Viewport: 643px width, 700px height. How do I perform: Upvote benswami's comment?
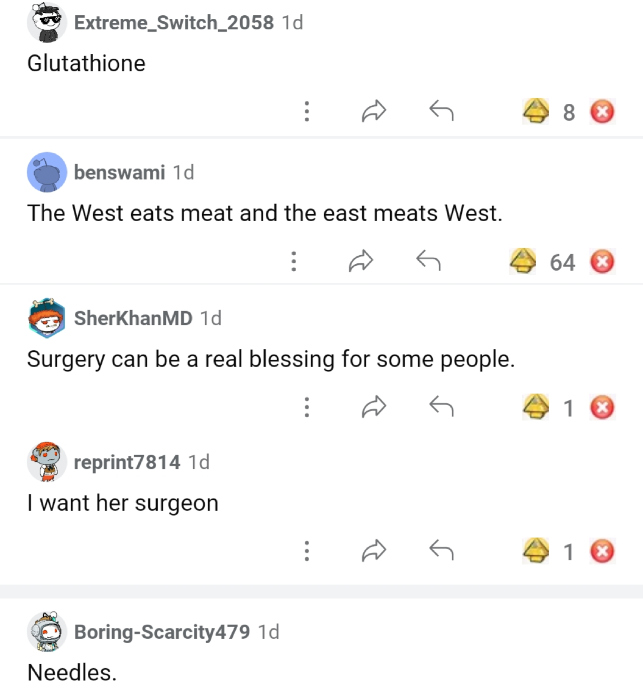tap(524, 262)
